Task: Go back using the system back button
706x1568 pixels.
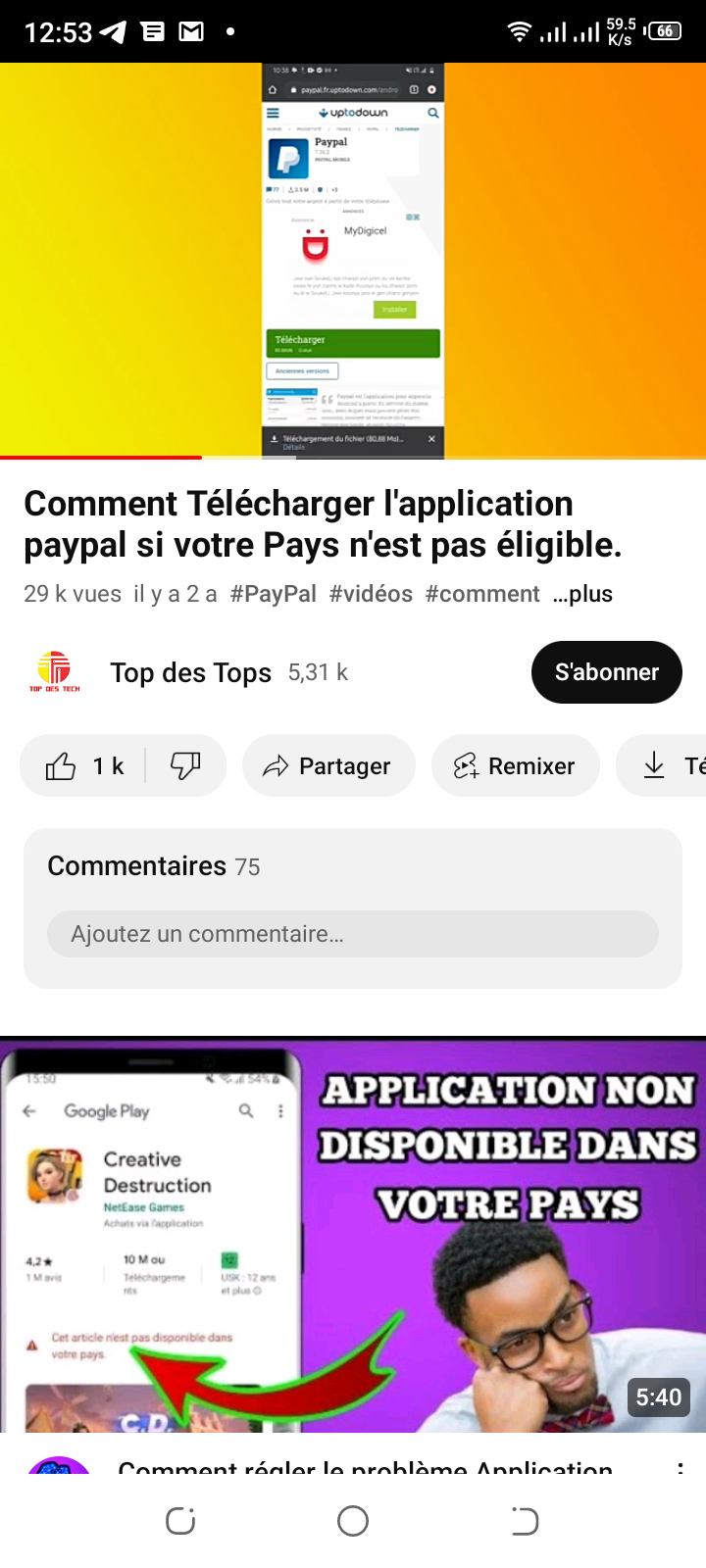Action: click(525, 1521)
